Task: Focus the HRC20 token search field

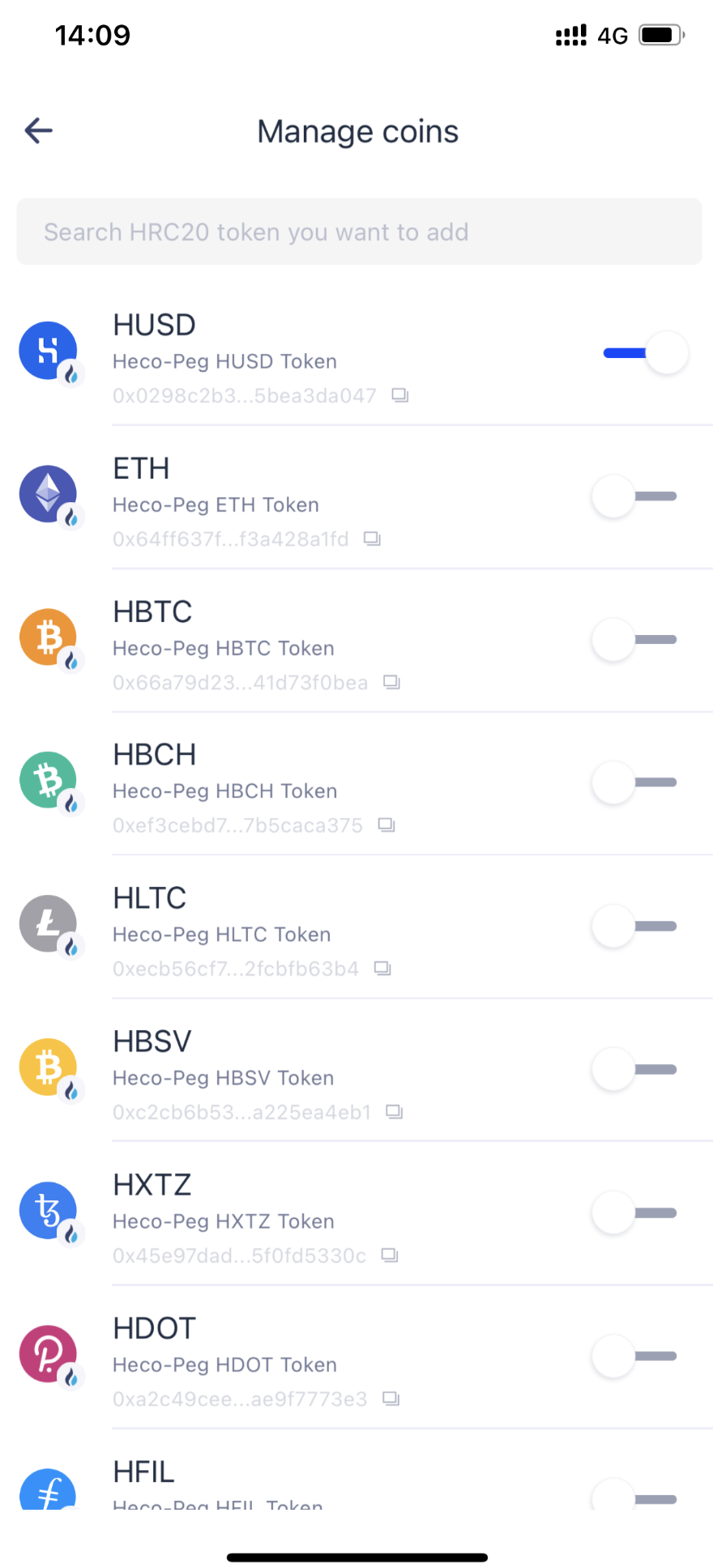Action: tap(359, 232)
